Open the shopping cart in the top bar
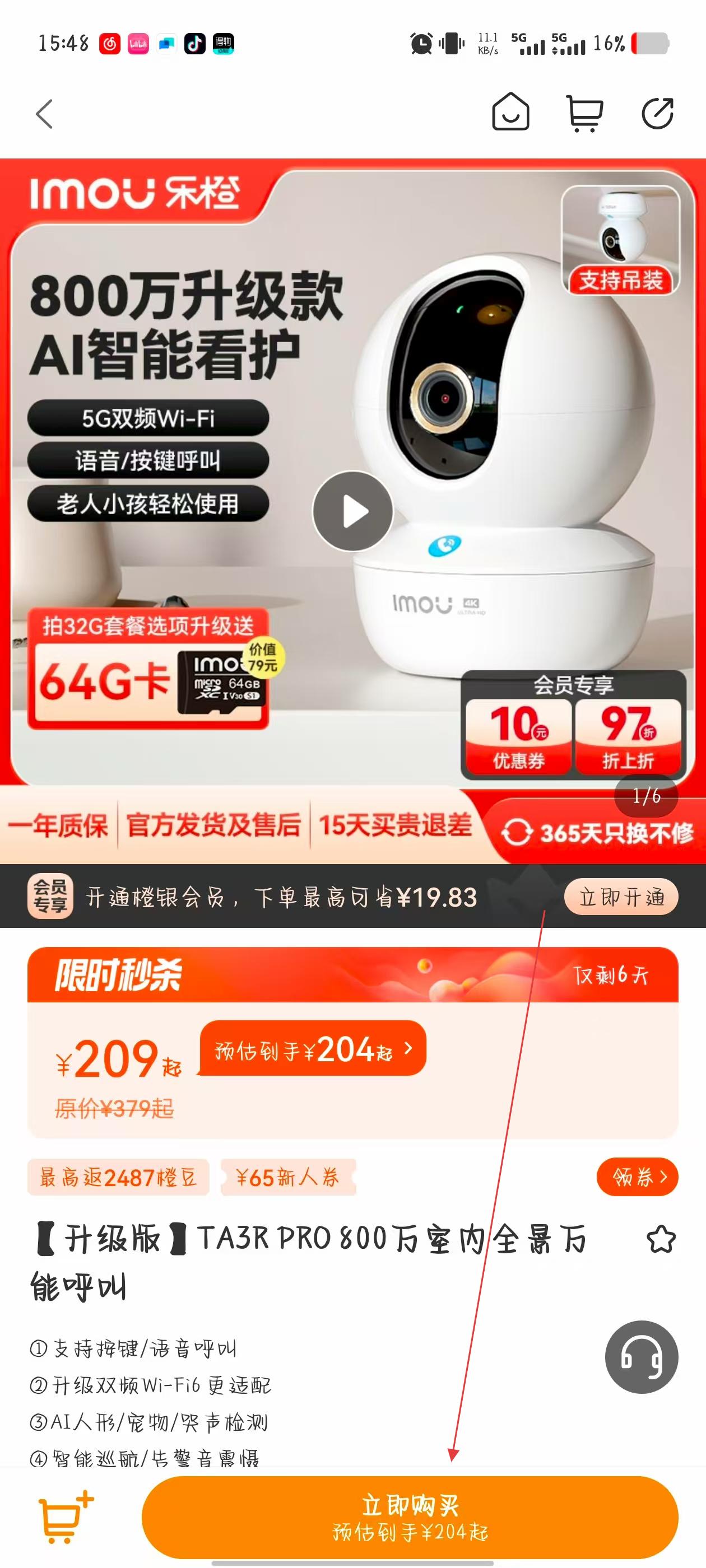Screen dimensions: 706x1568 584,113
